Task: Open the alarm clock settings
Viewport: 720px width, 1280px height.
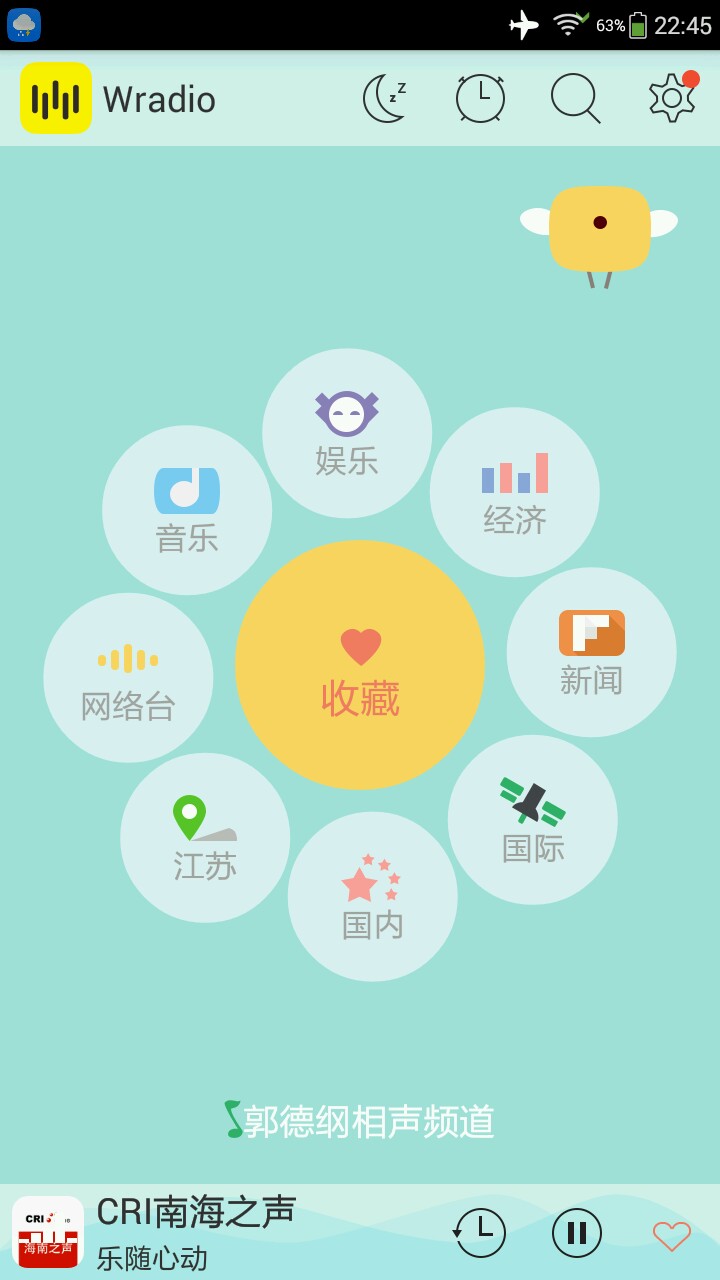Action: tap(480, 98)
